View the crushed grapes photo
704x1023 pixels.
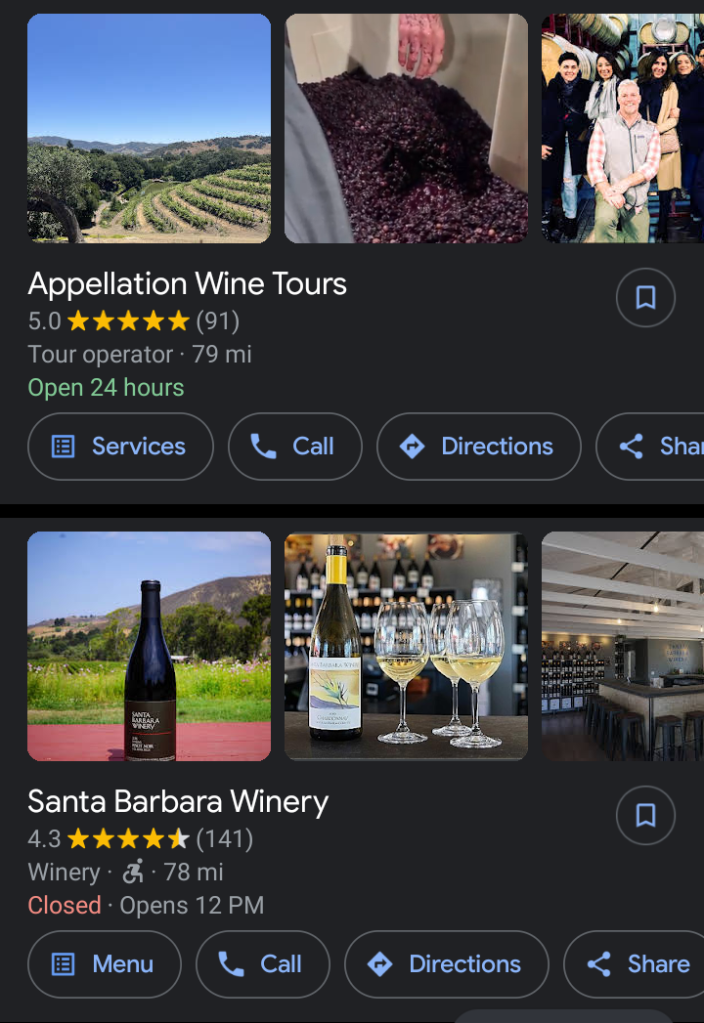click(406, 128)
